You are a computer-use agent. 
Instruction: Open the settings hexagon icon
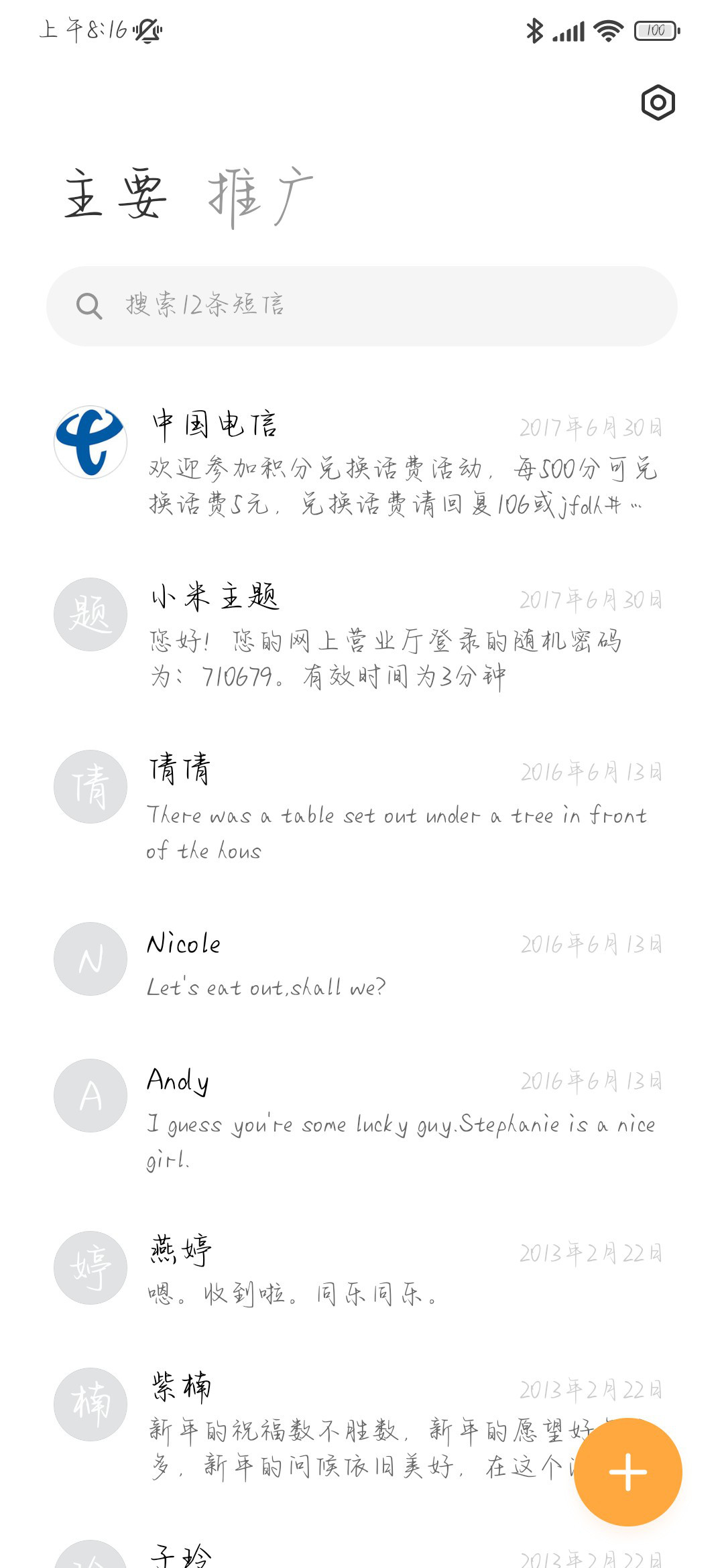[658, 103]
